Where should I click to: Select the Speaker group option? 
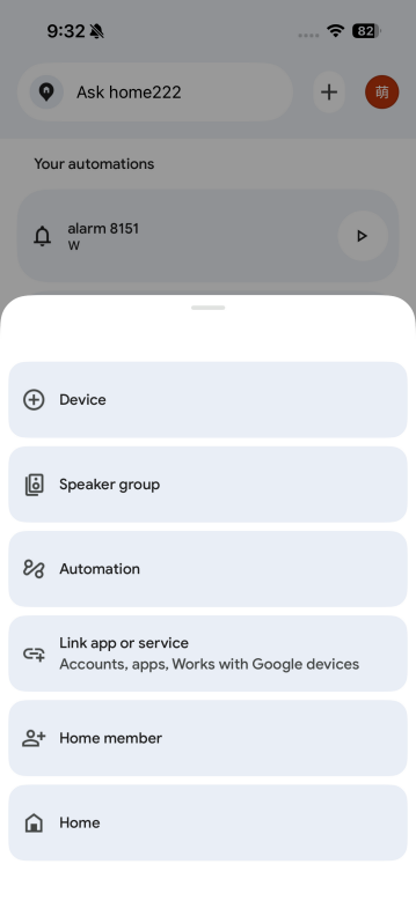208,484
